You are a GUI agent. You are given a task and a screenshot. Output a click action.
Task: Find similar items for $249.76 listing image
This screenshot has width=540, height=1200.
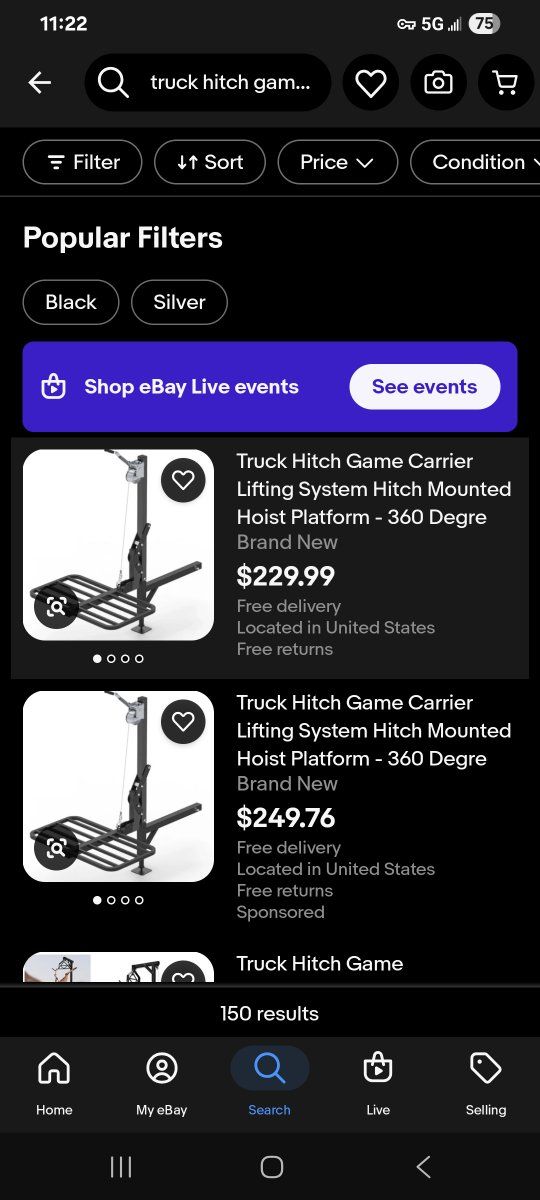click(x=56, y=848)
